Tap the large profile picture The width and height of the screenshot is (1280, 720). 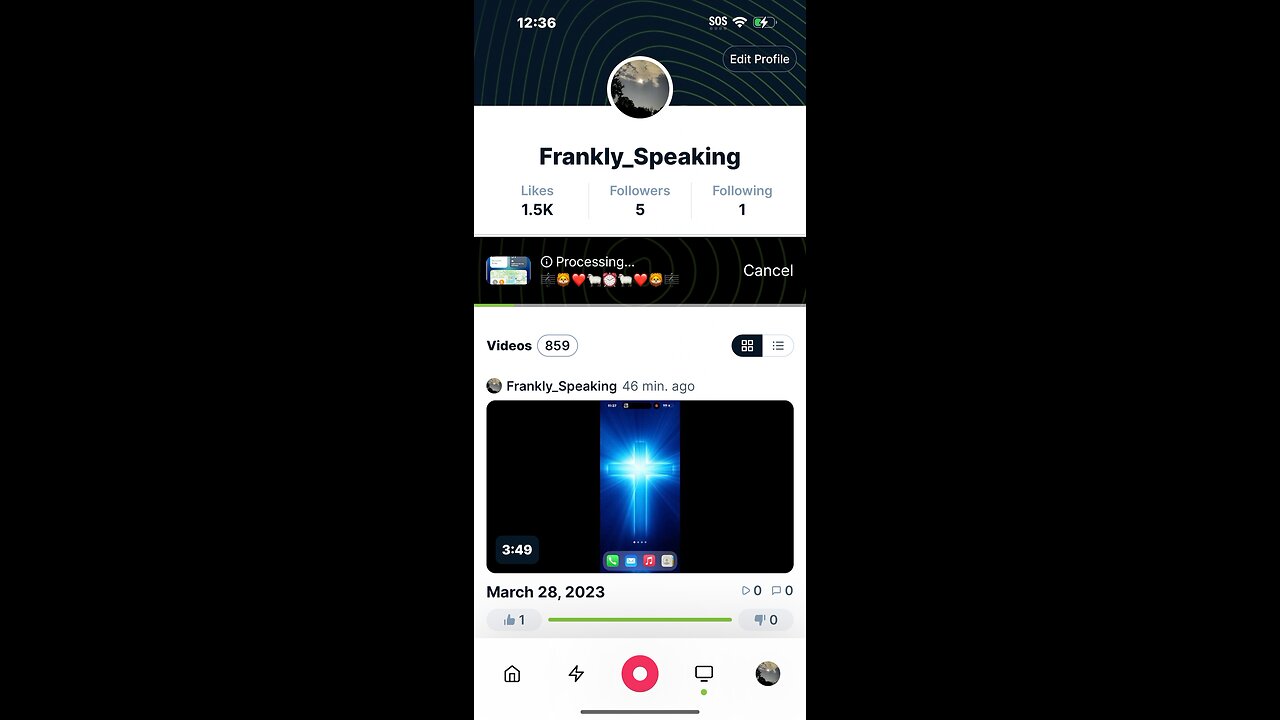click(640, 89)
